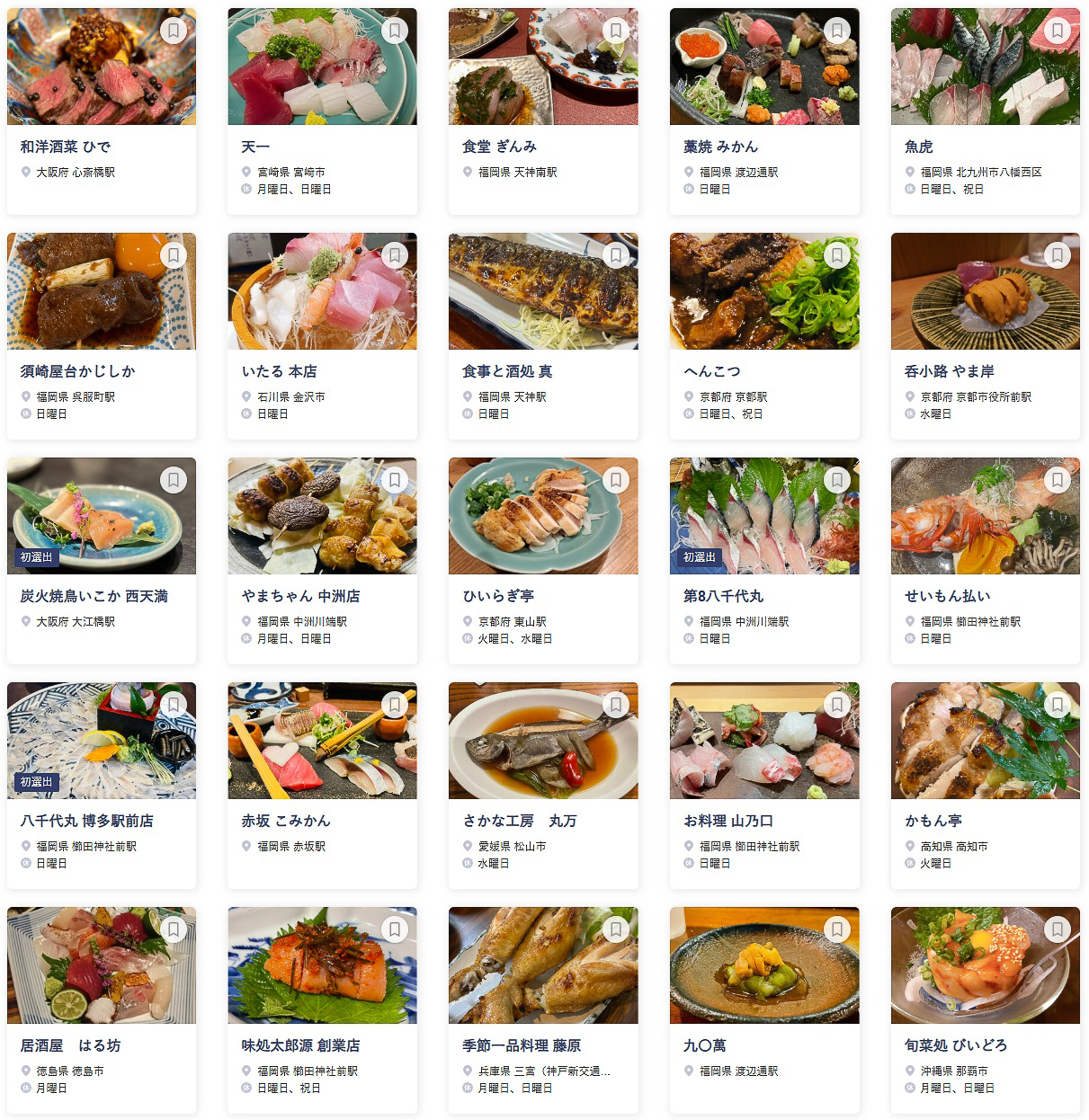Toggle the bookmark on 居酒屋 はる坊 card
The width and height of the screenshot is (1089, 1120).
(x=173, y=930)
